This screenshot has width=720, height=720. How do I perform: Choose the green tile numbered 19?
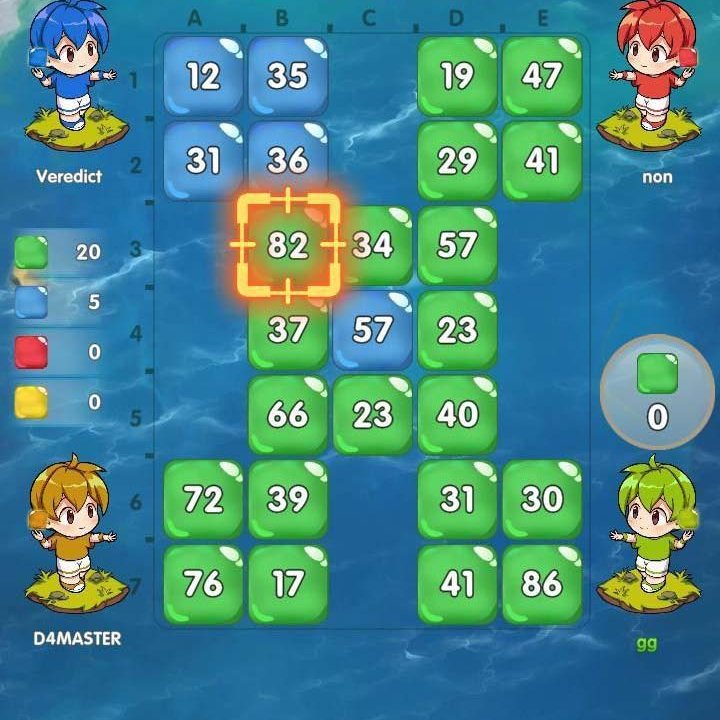point(457,76)
